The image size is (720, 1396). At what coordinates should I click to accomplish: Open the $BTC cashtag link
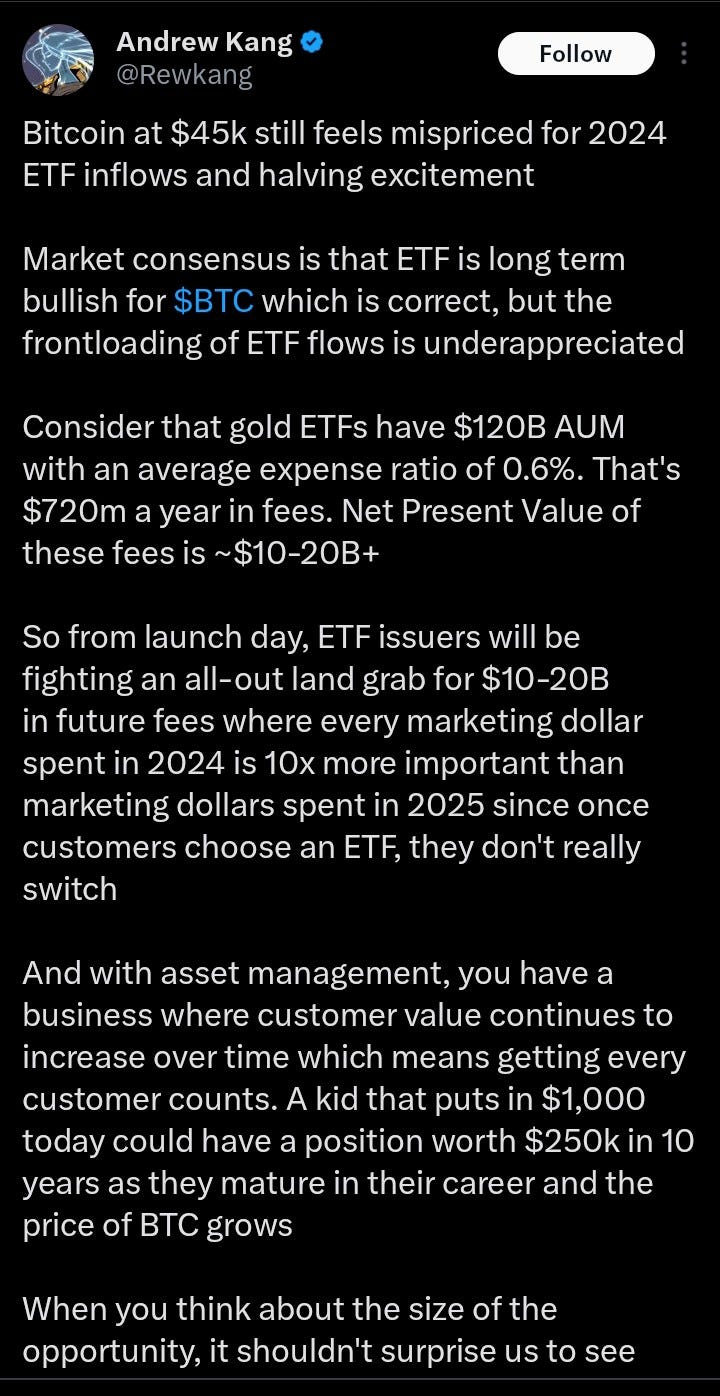(213, 301)
